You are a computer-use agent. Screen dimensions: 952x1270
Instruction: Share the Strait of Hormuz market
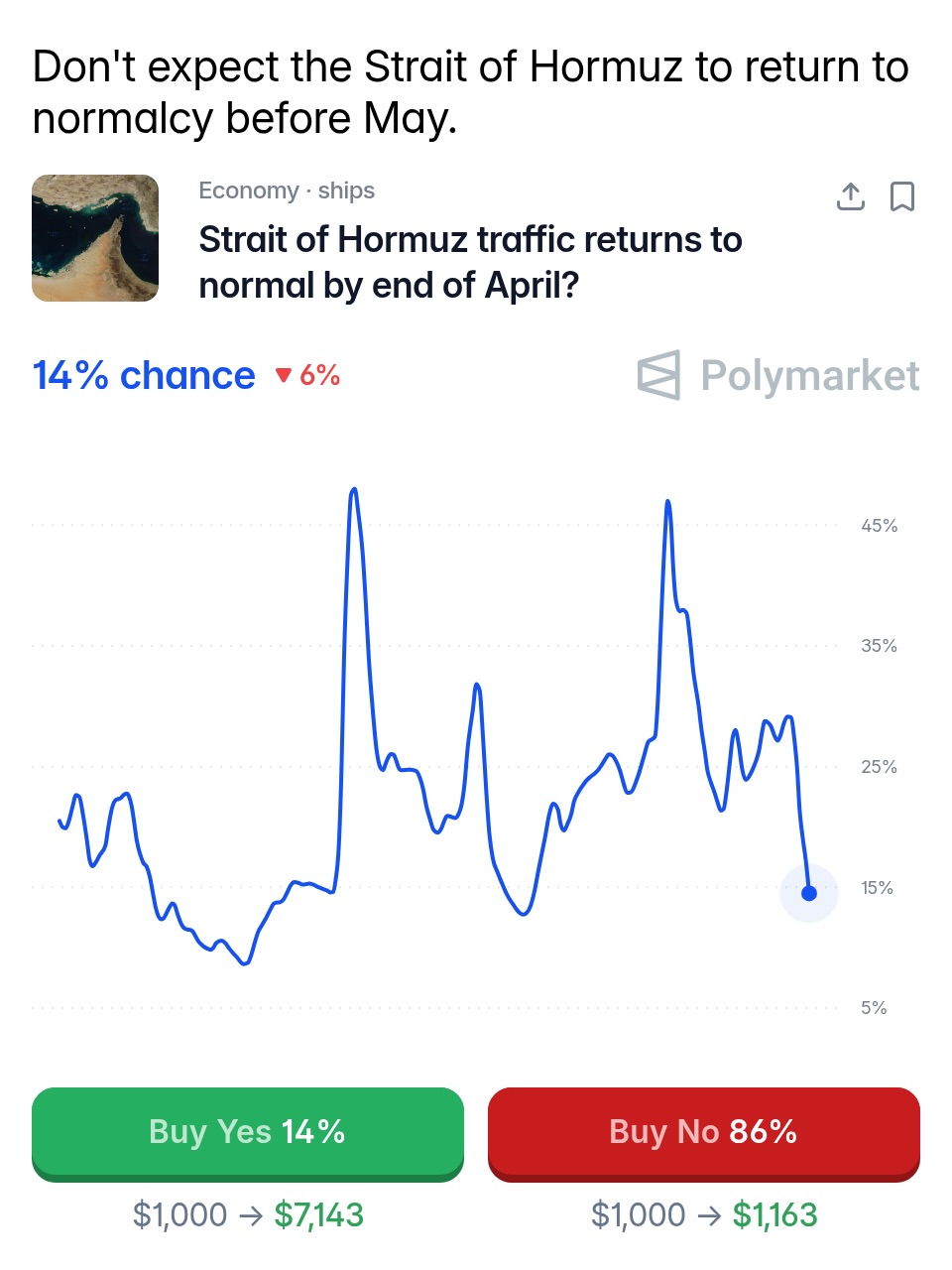click(850, 196)
